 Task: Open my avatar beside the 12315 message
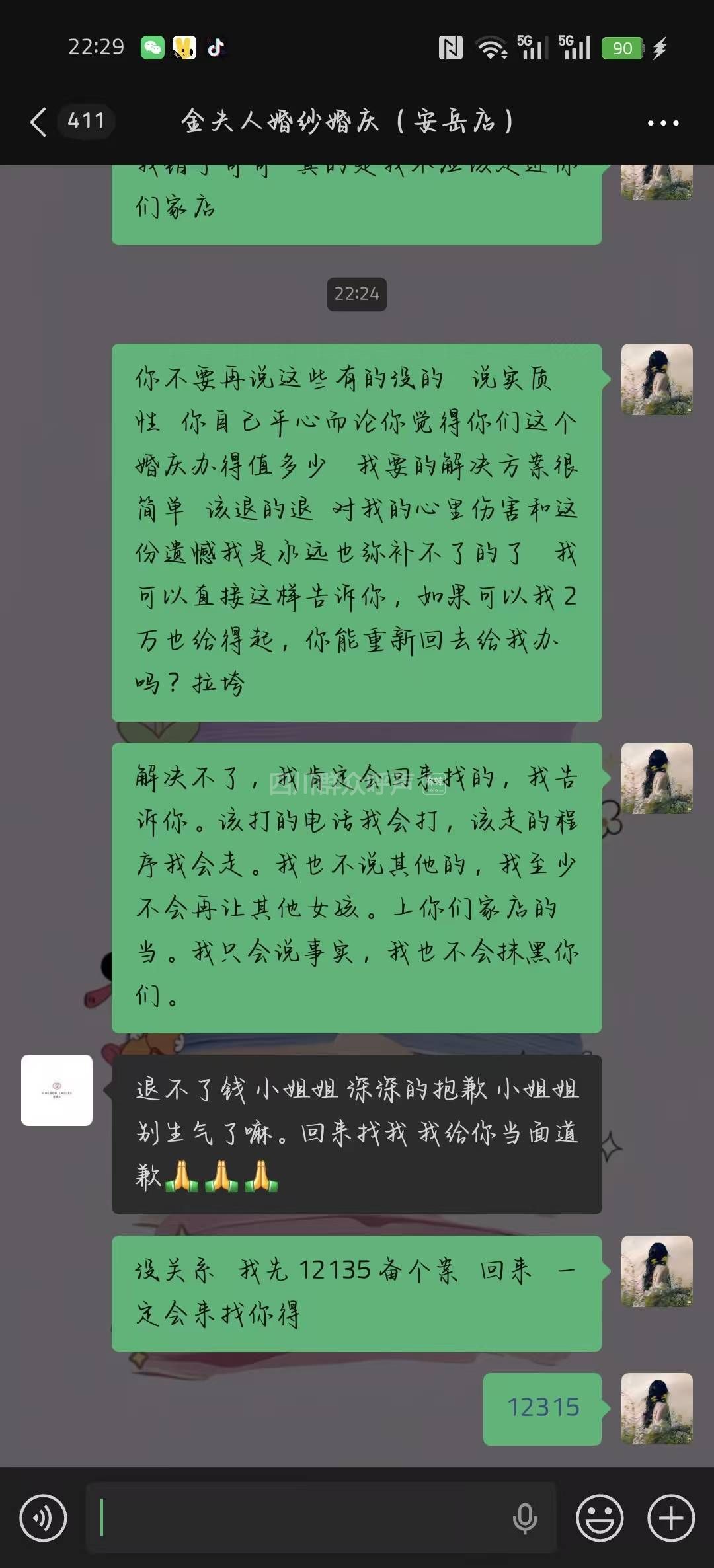656,1408
